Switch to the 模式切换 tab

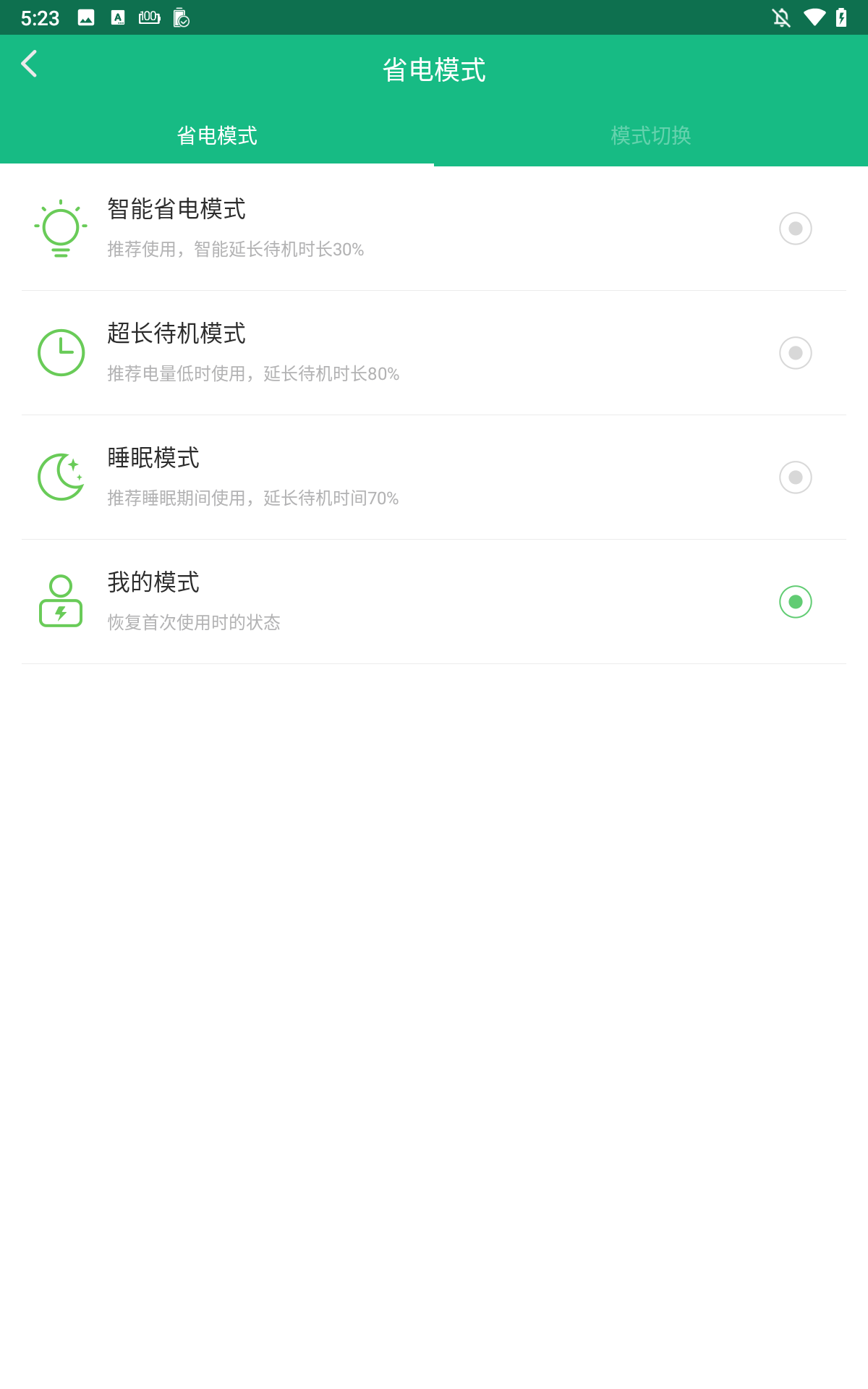(x=650, y=135)
